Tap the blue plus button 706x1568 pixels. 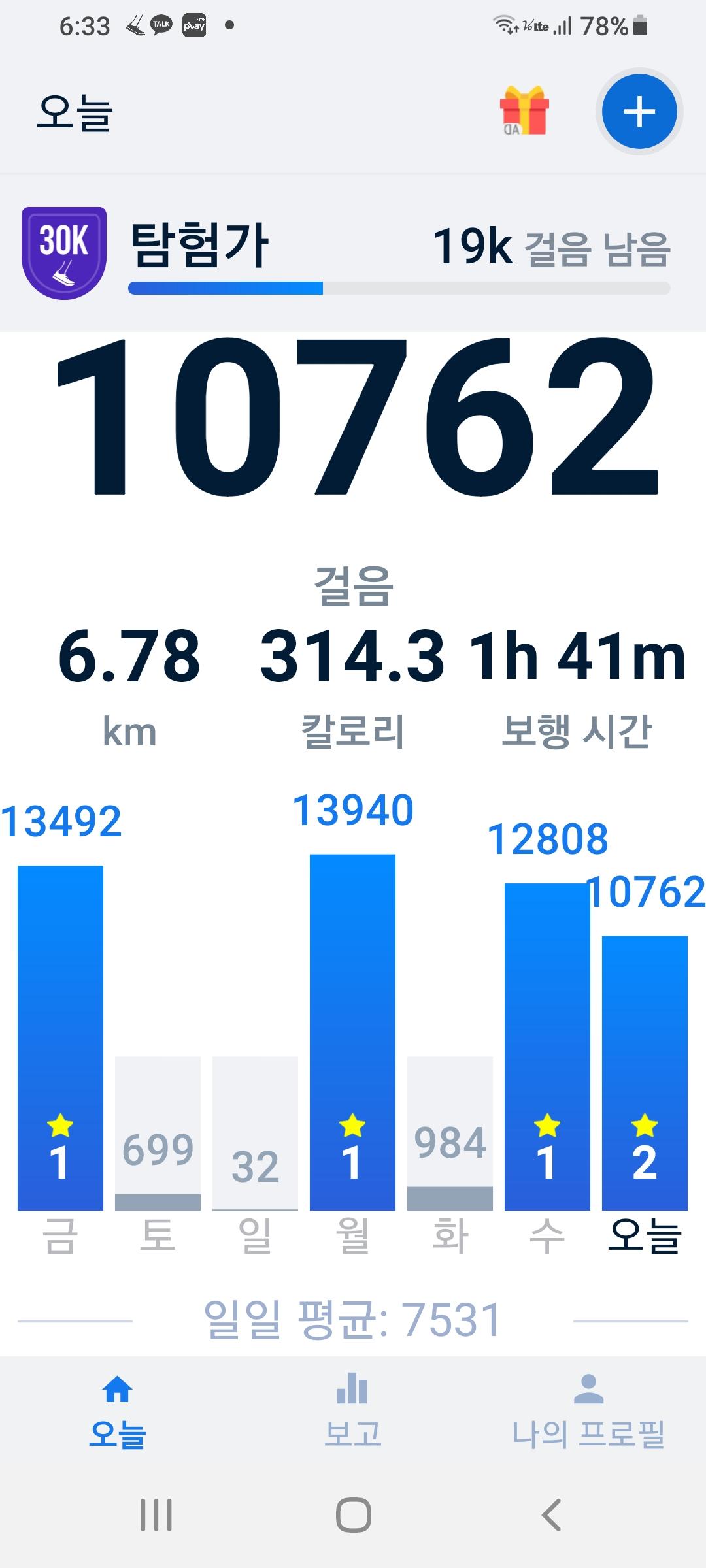coord(639,112)
